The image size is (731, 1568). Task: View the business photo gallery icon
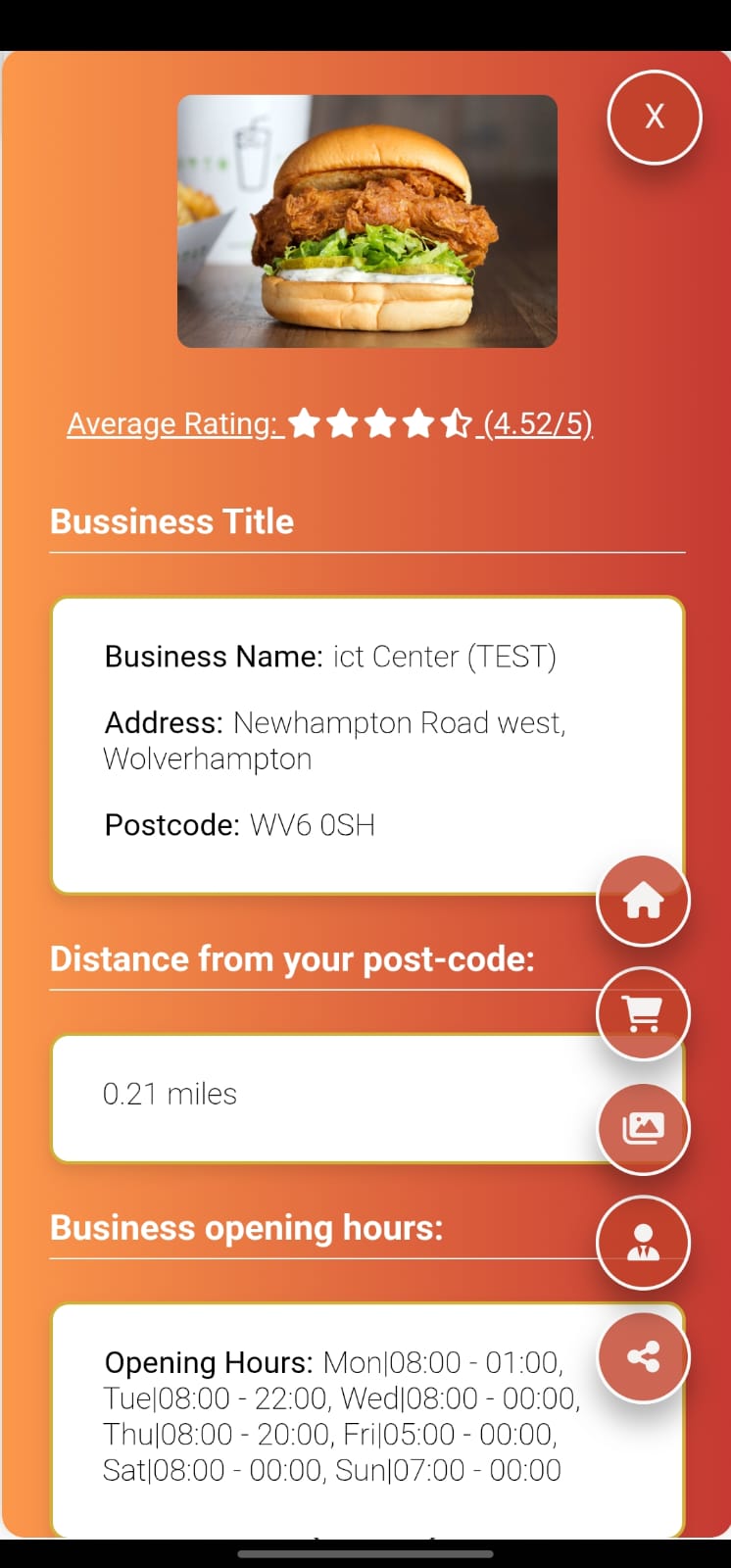pyautogui.click(x=643, y=1127)
